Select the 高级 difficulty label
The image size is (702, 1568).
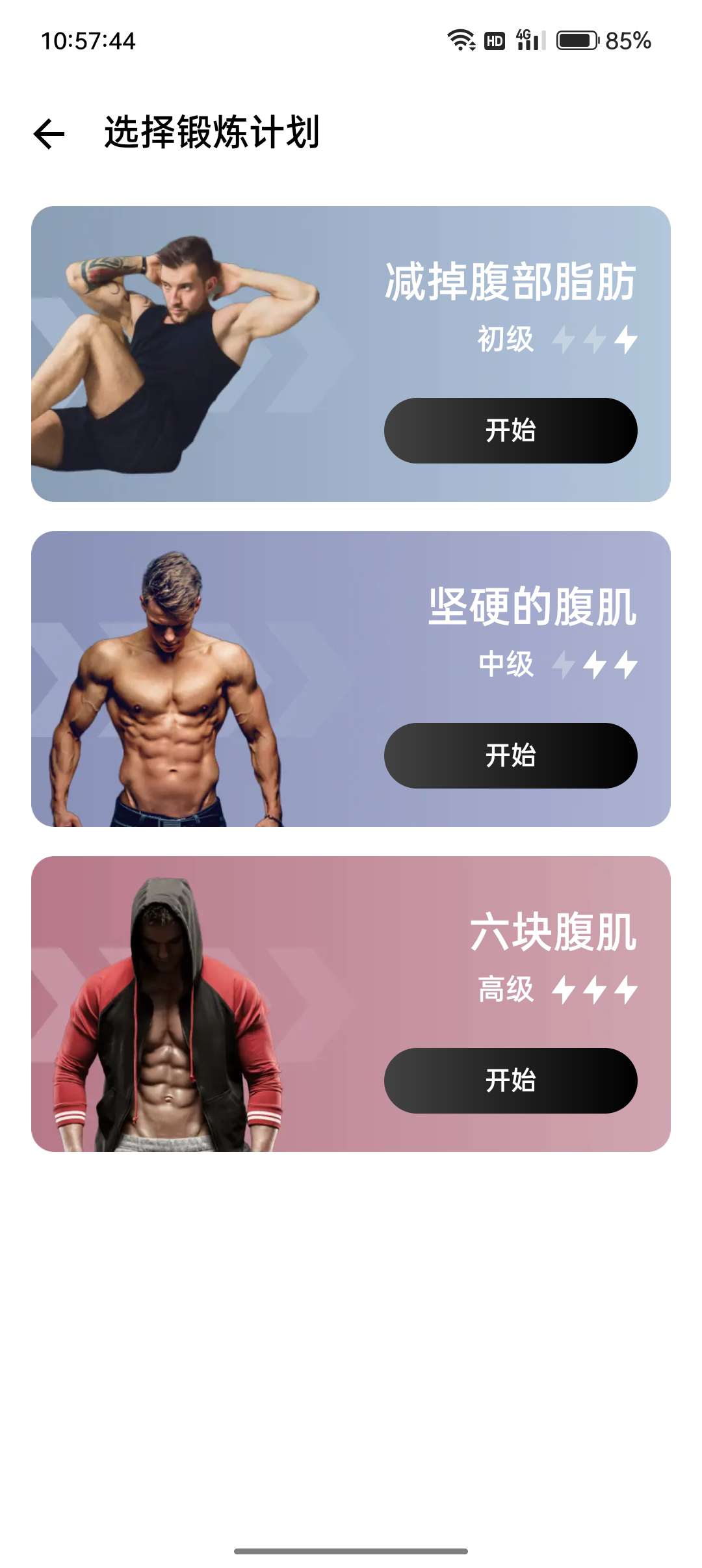pyautogui.click(x=506, y=990)
